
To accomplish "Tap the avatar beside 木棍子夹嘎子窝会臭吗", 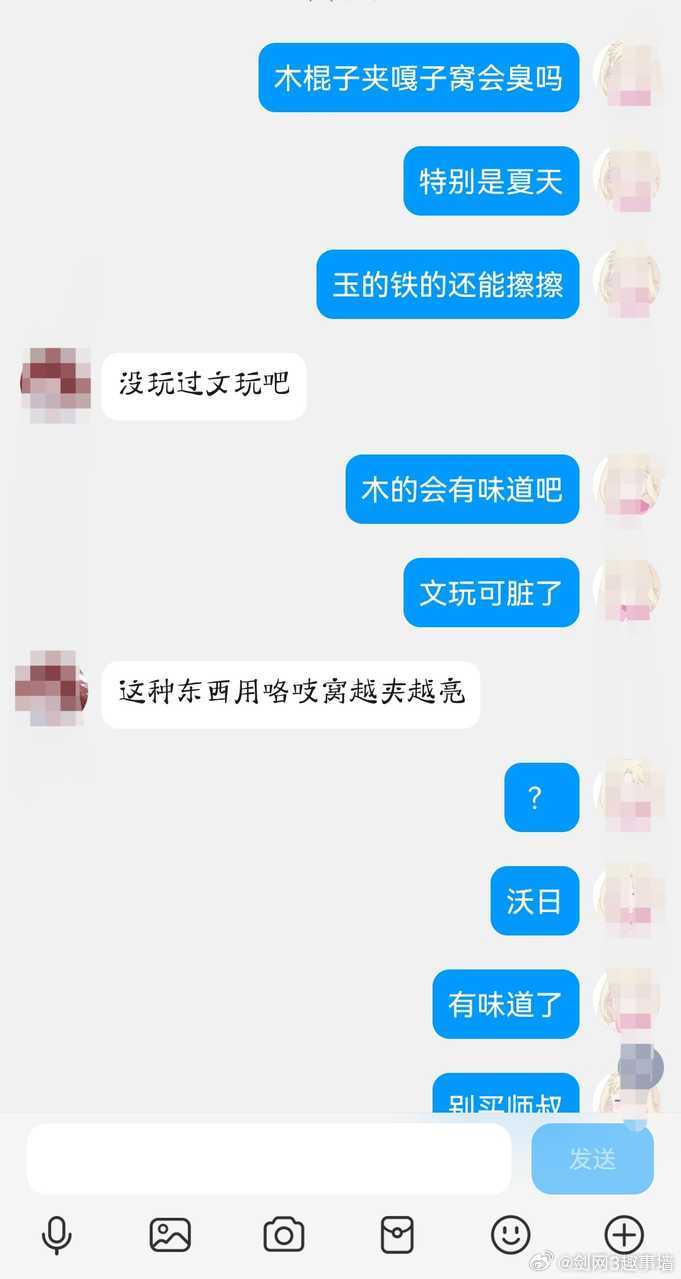I will coord(627,77).
